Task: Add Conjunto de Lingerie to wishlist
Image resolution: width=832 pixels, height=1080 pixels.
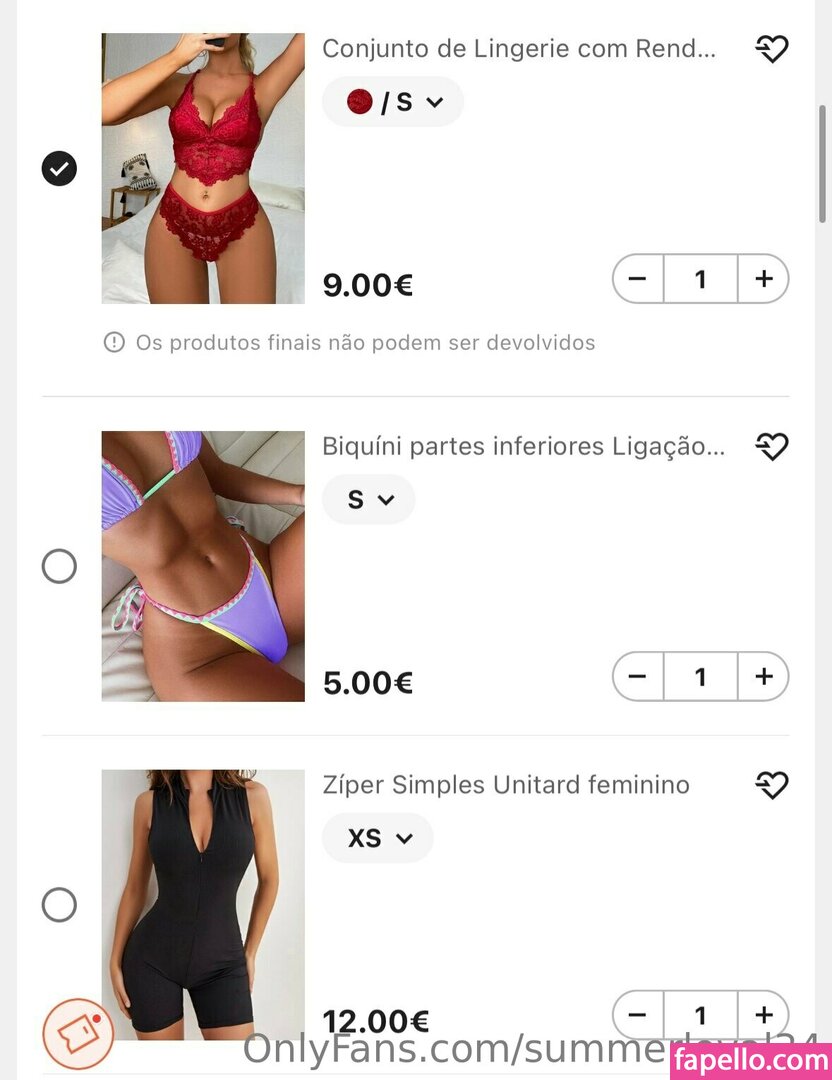Action: coord(771,49)
